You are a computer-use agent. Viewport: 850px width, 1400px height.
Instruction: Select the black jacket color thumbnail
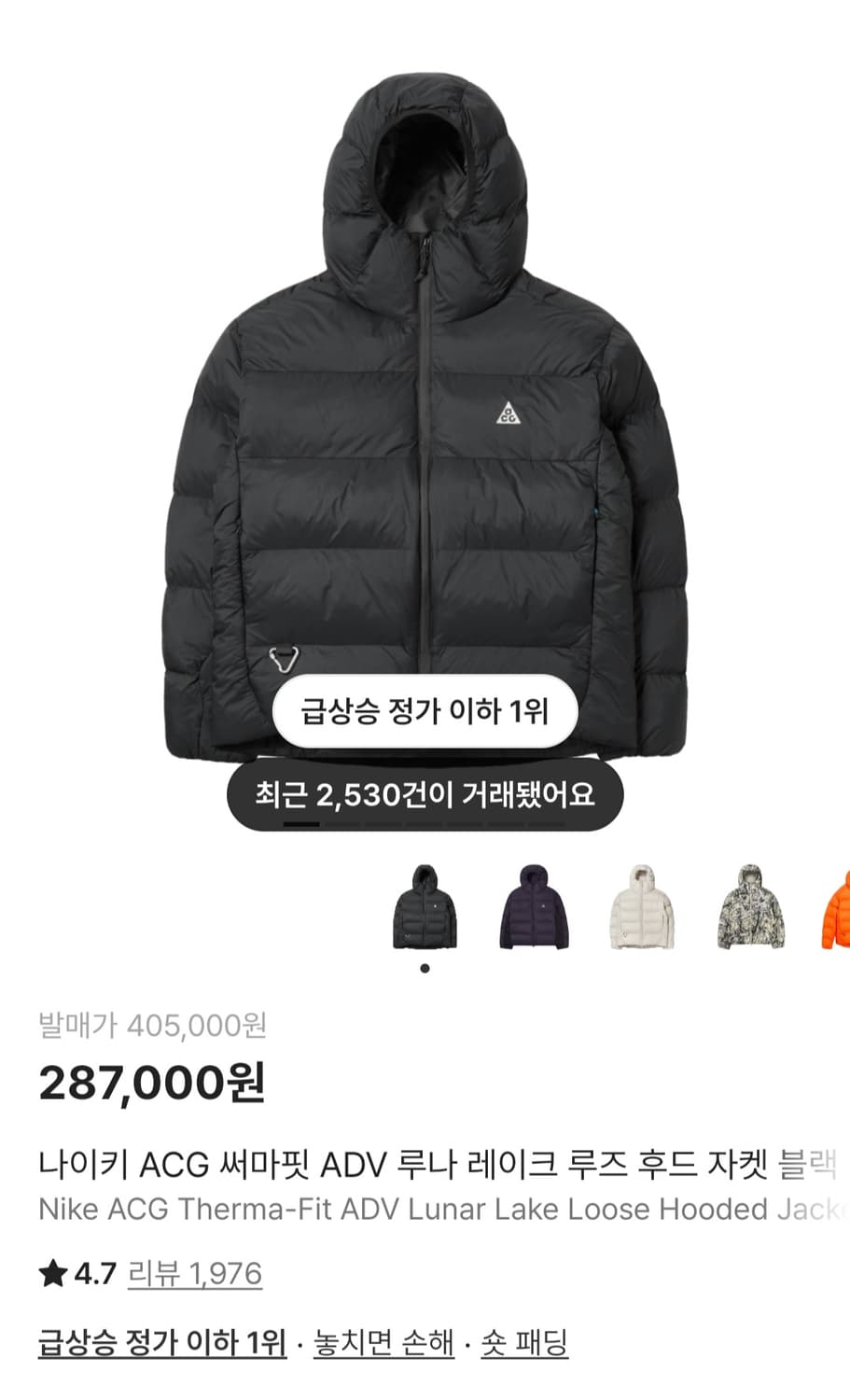pyautogui.click(x=425, y=910)
